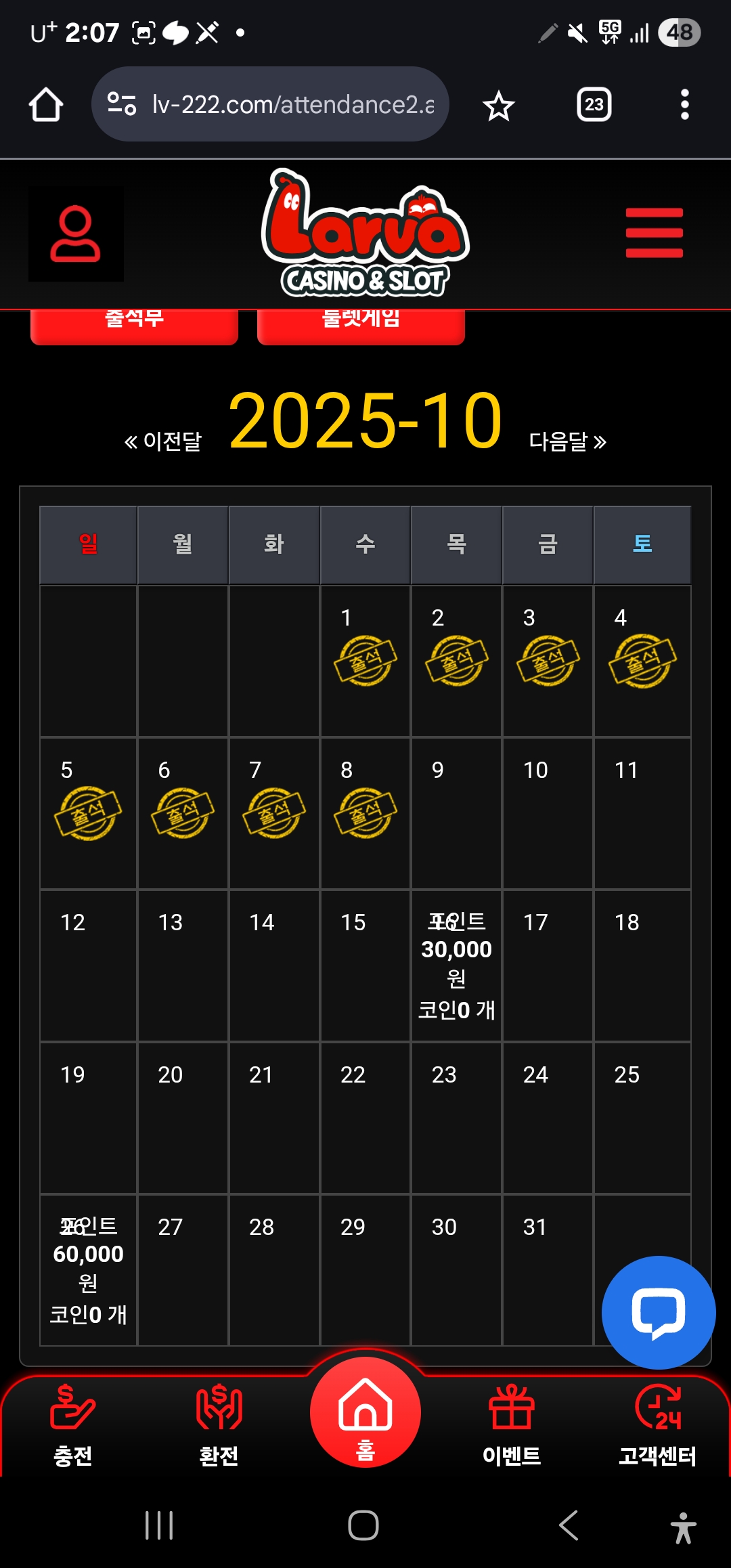The image size is (731, 1568).
Task: Tap the system back button
Action: tap(569, 1525)
